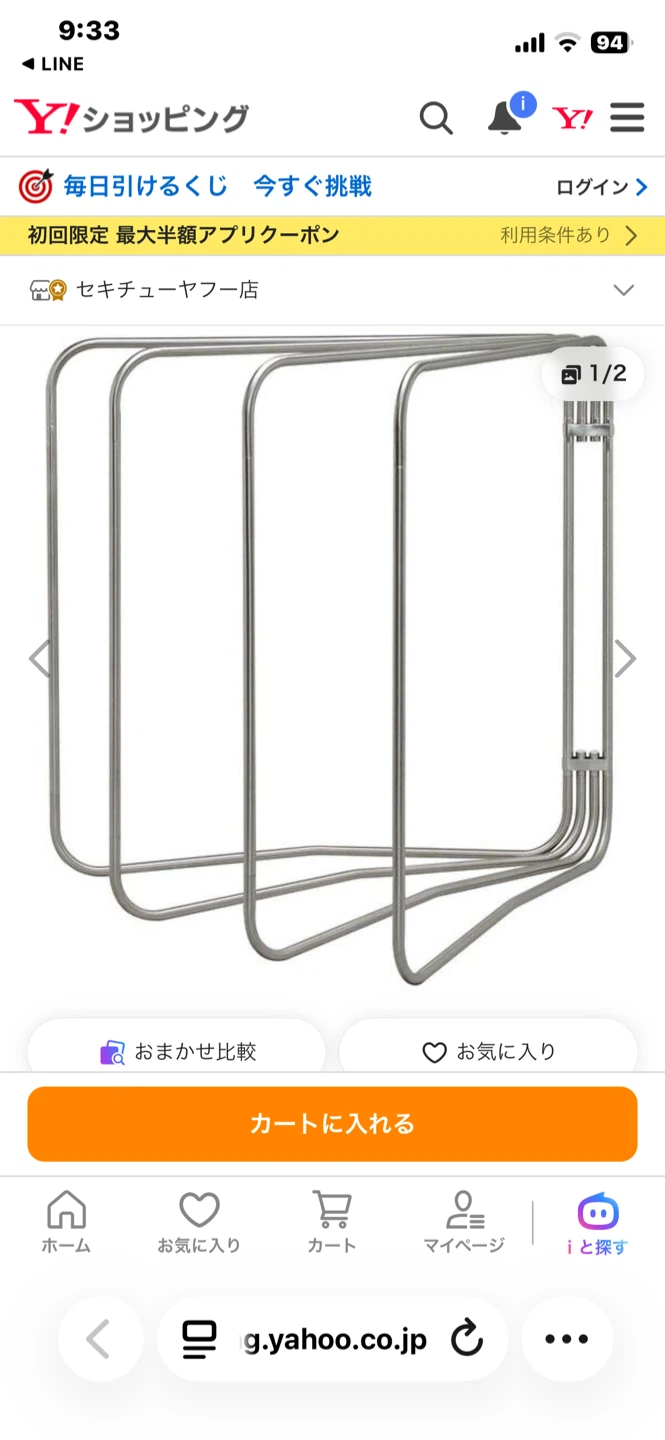Open the カート tab
665x1440 pixels.
332,1222
